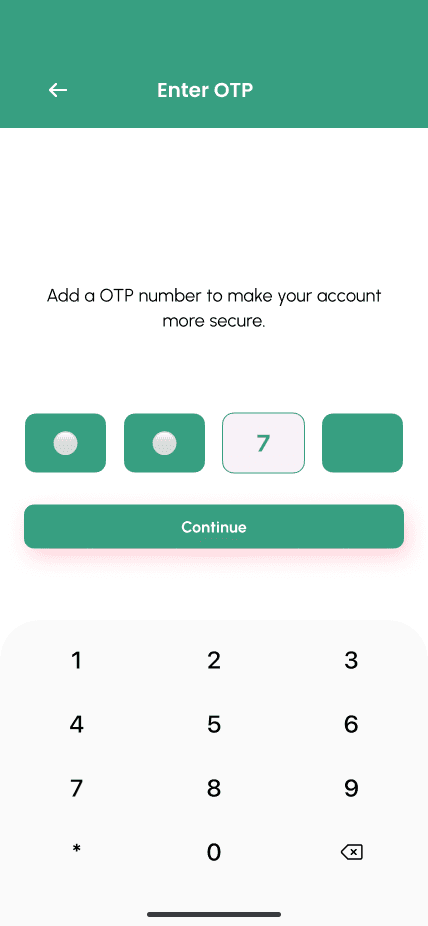Delete last digit with backspace key
Viewport: 428px width, 926px height.
coord(351,852)
